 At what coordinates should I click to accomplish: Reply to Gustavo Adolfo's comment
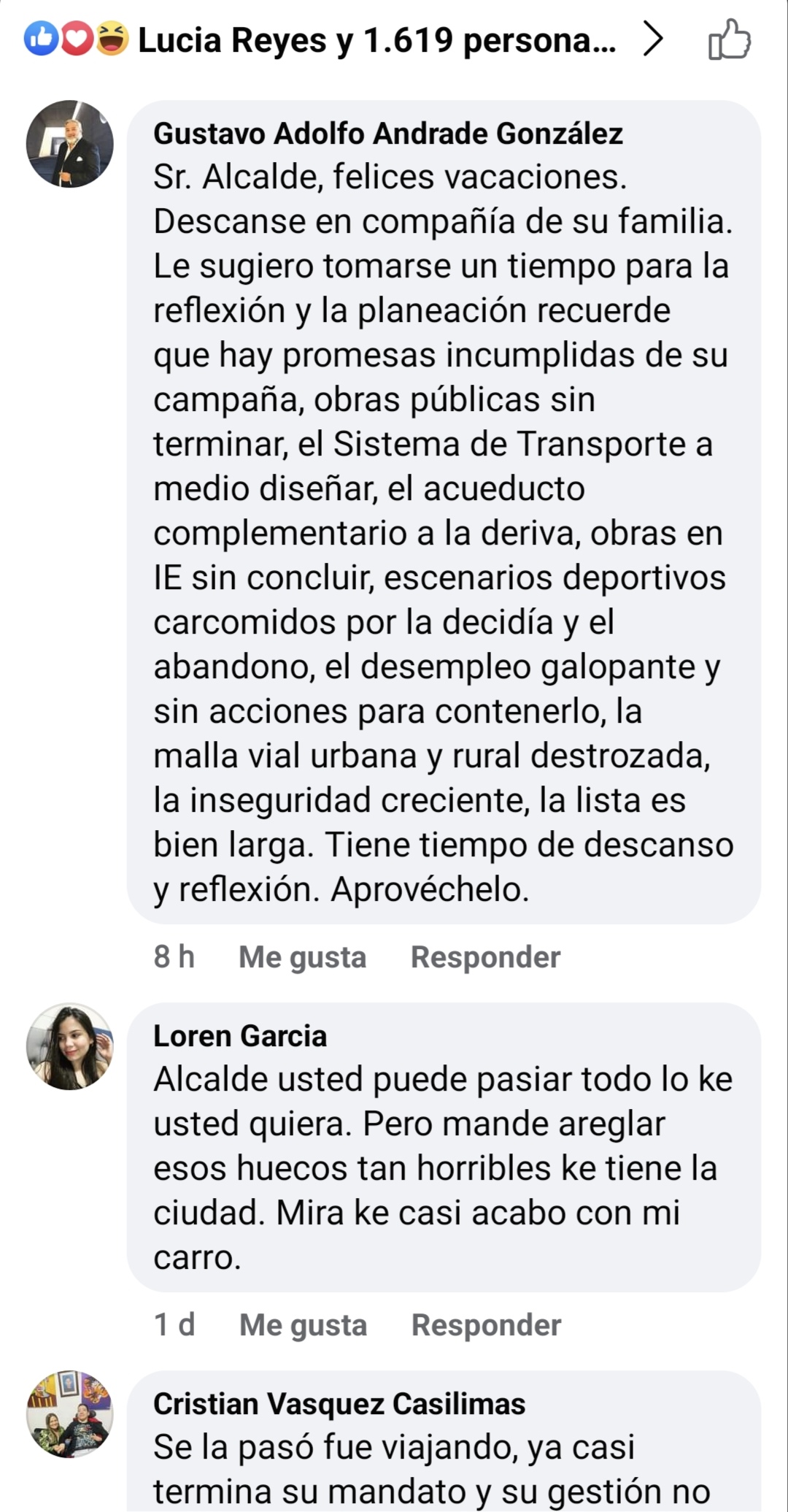(x=485, y=956)
